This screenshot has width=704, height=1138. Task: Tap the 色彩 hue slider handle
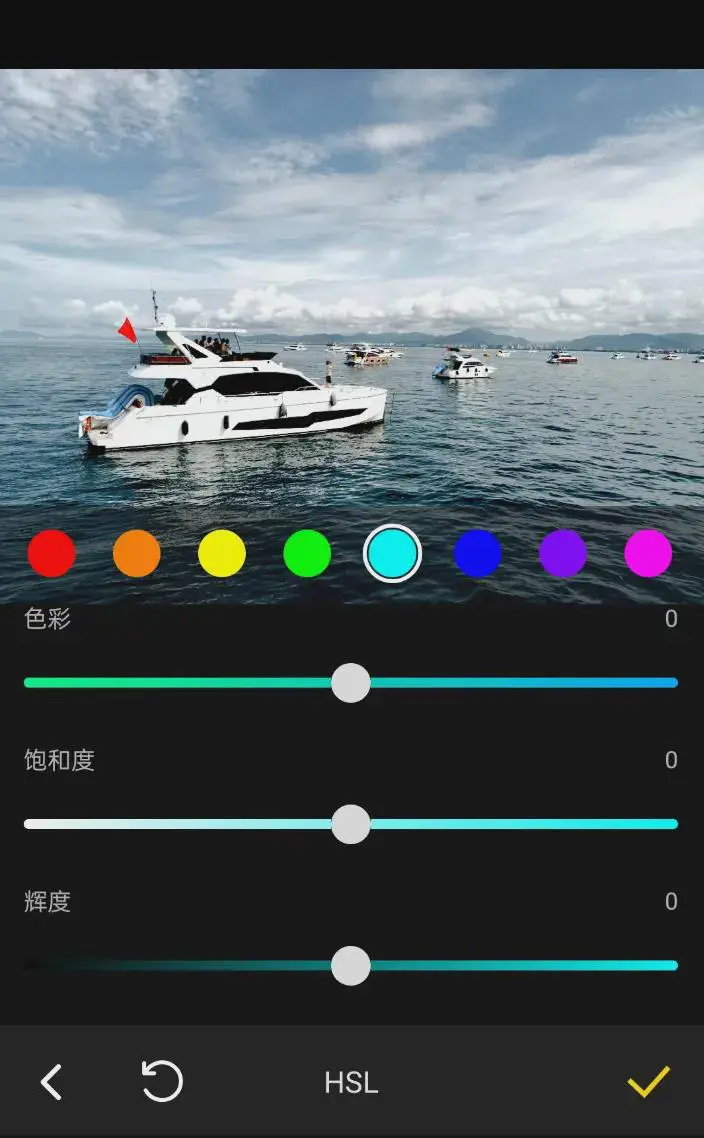click(x=351, y=683)
